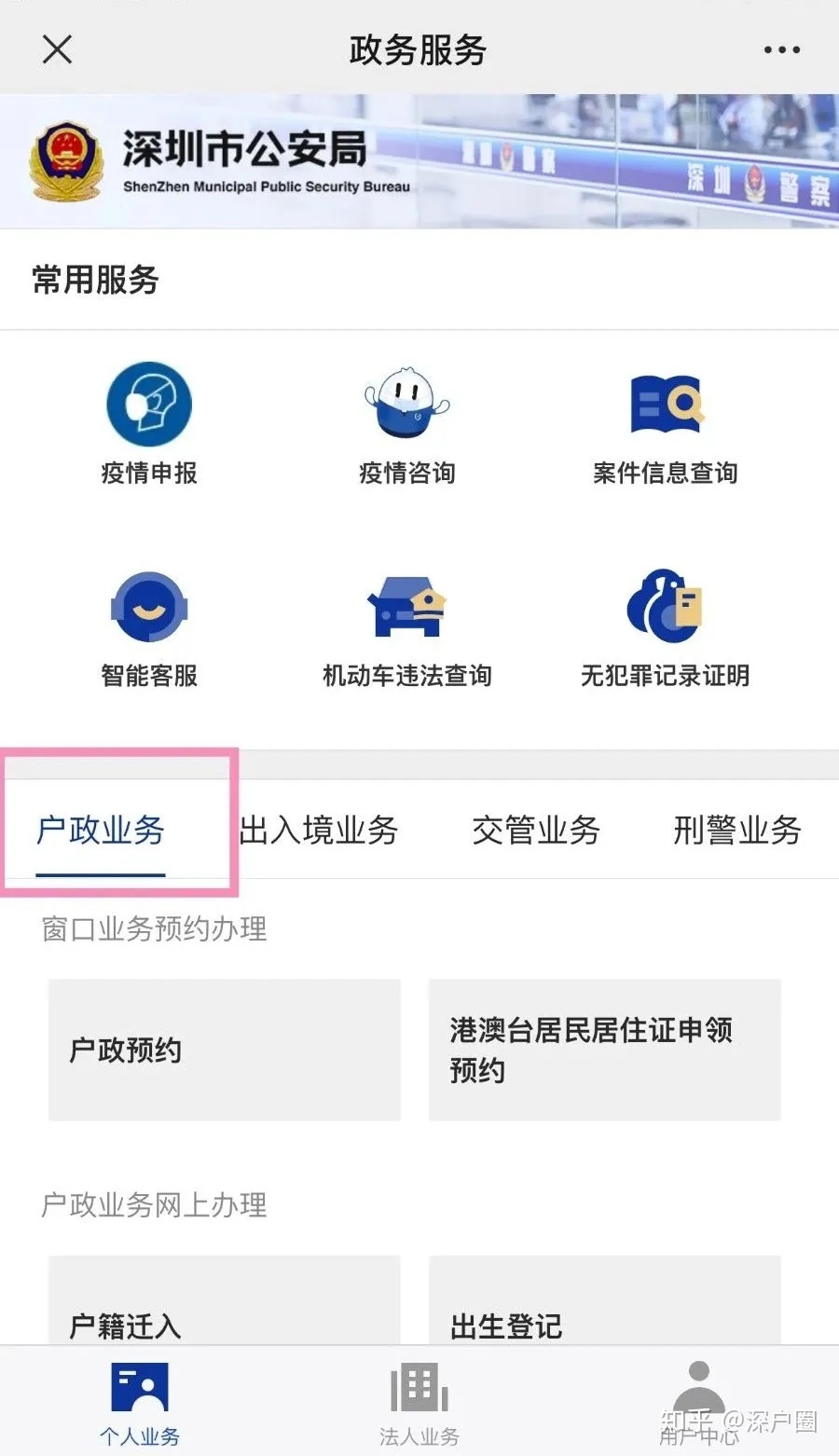The height and width of the screenshot is (1456, 839).
Task: Open the 户政预约 card
Action: [x=224, y=1050]
